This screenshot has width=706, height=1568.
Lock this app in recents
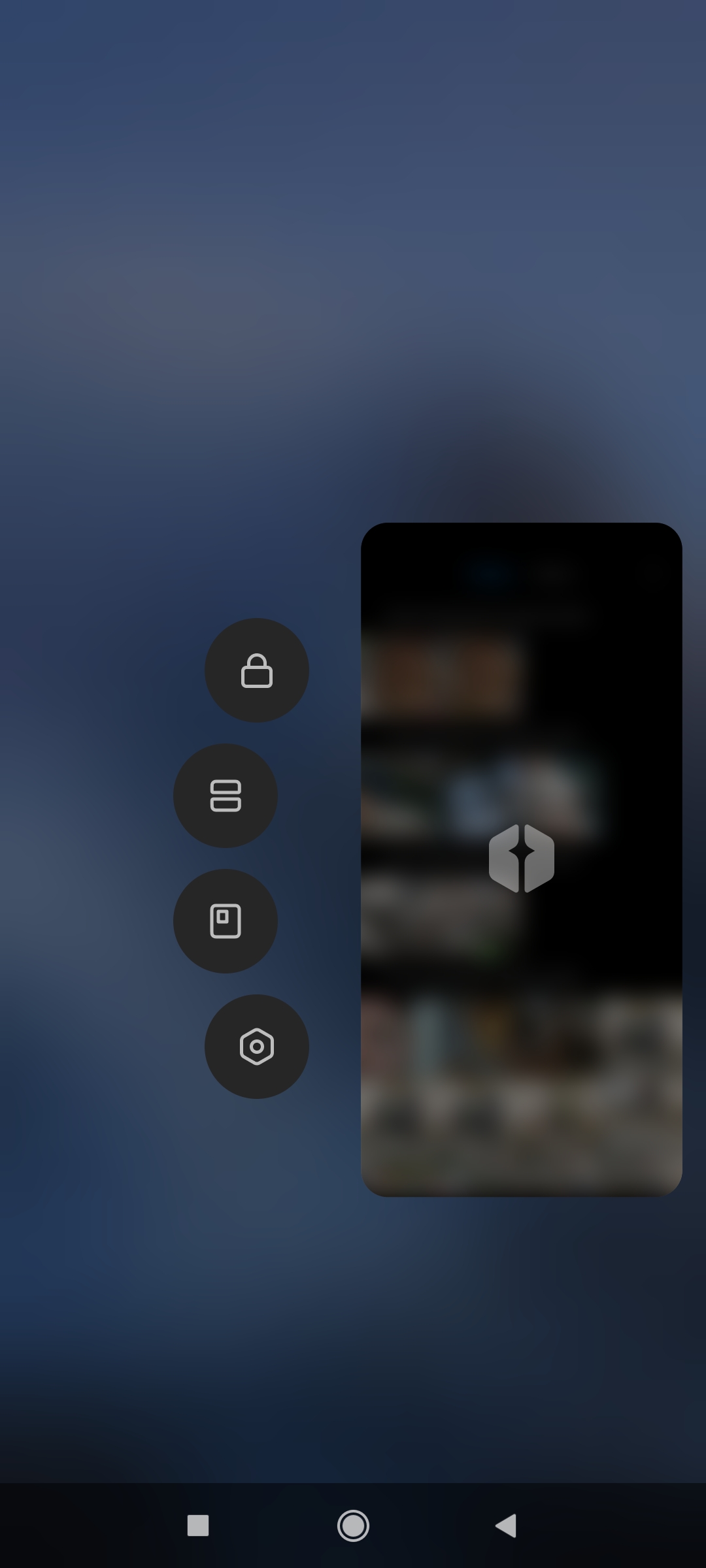(x=257, y=670)
